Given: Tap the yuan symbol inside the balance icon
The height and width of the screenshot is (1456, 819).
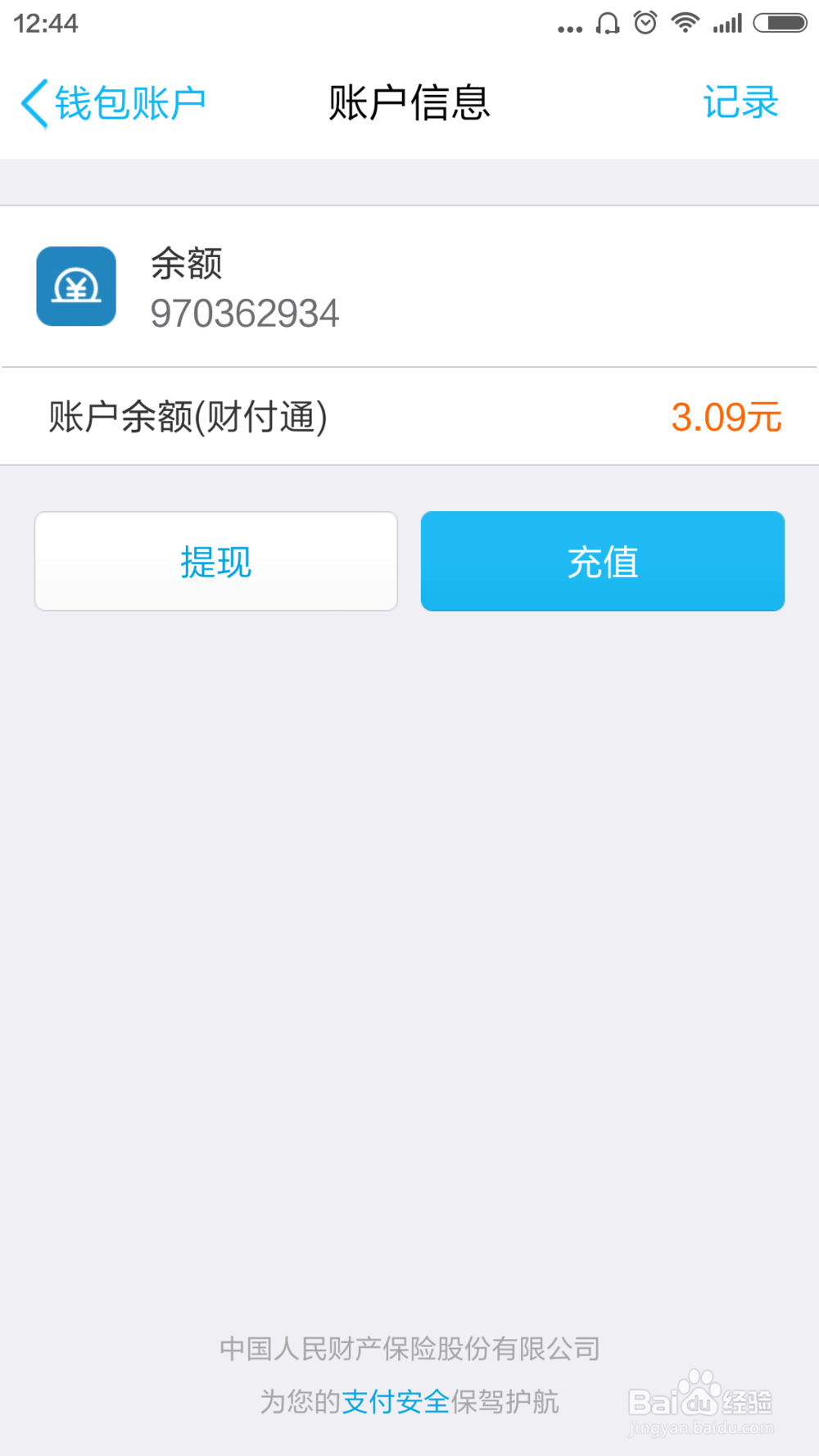Looking at the screenshot, I should (76, 287).
